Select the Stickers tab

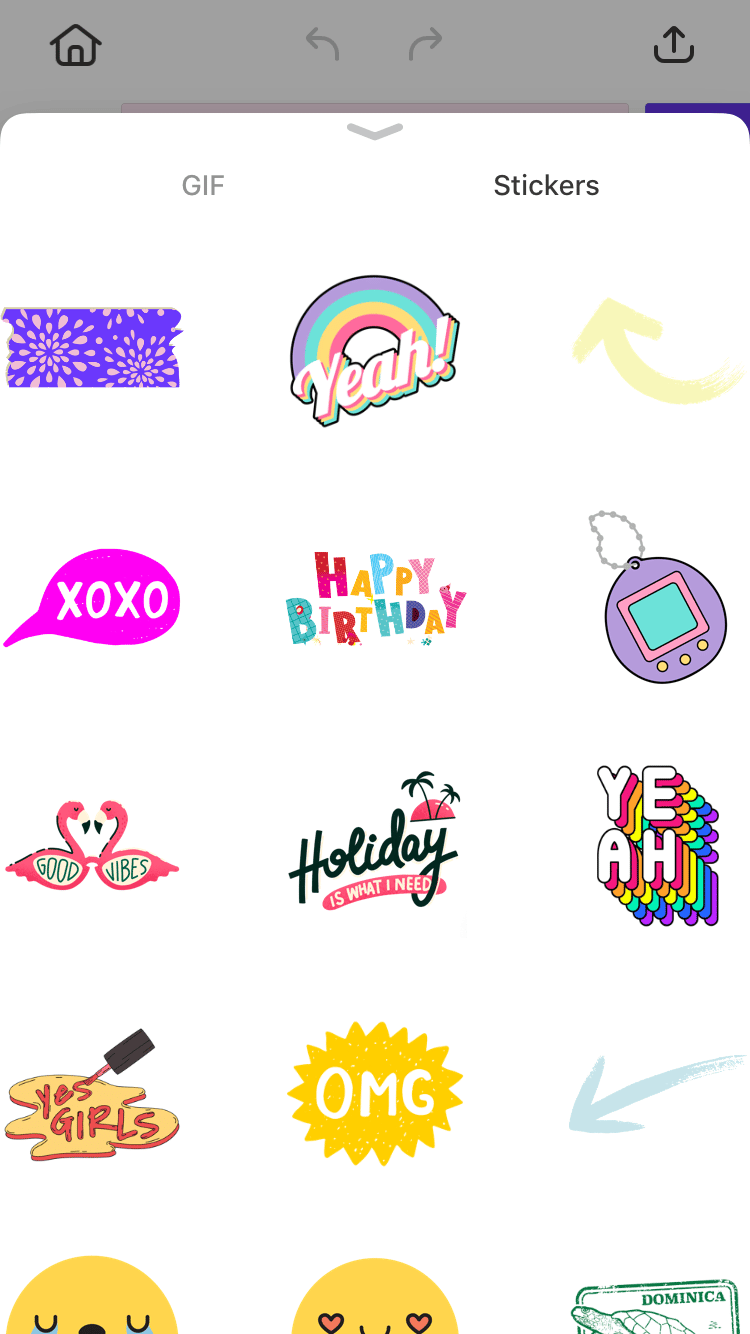(x=546, y=185)
